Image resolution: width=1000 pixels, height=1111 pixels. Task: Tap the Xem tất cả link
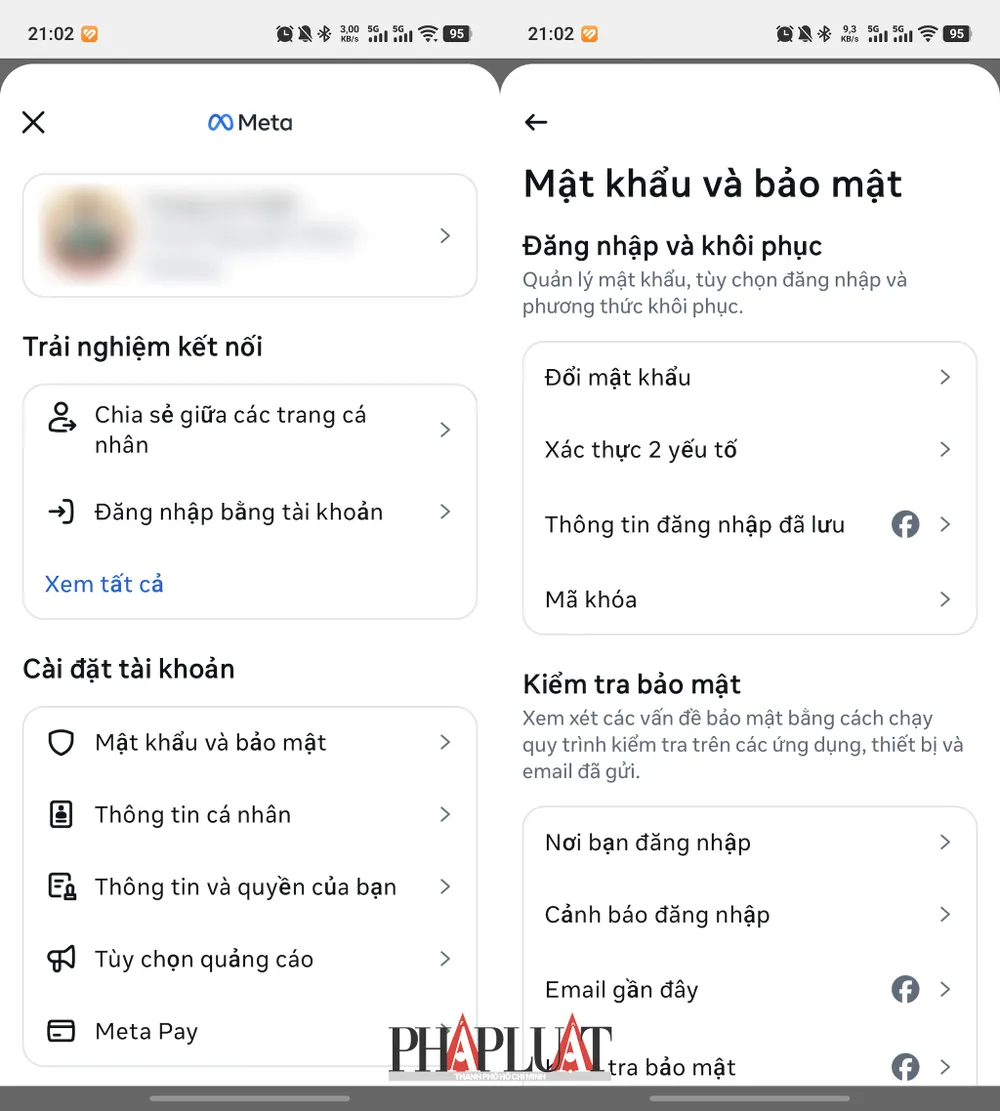104,584
